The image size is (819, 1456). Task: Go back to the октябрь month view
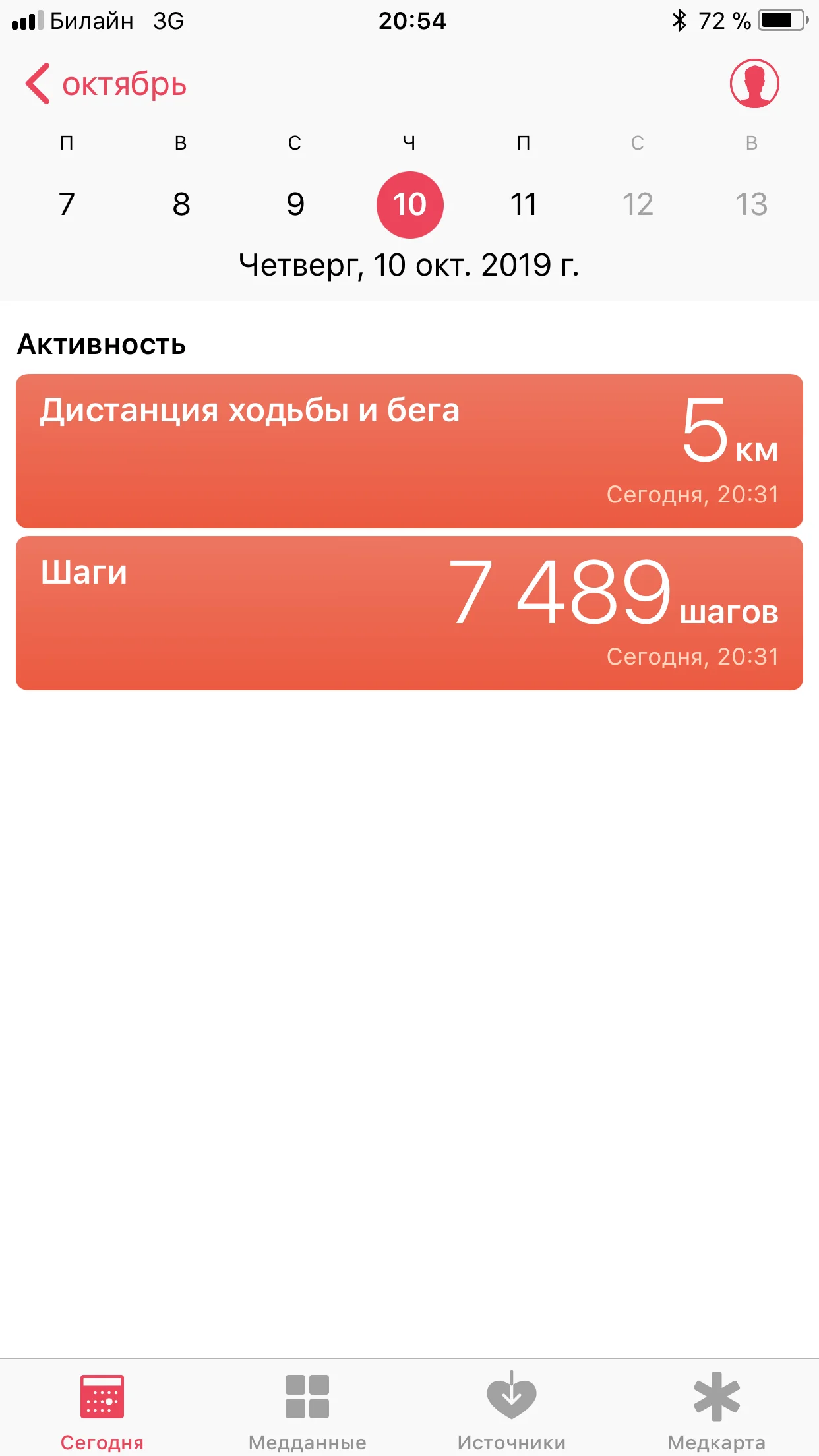(106, 84)
